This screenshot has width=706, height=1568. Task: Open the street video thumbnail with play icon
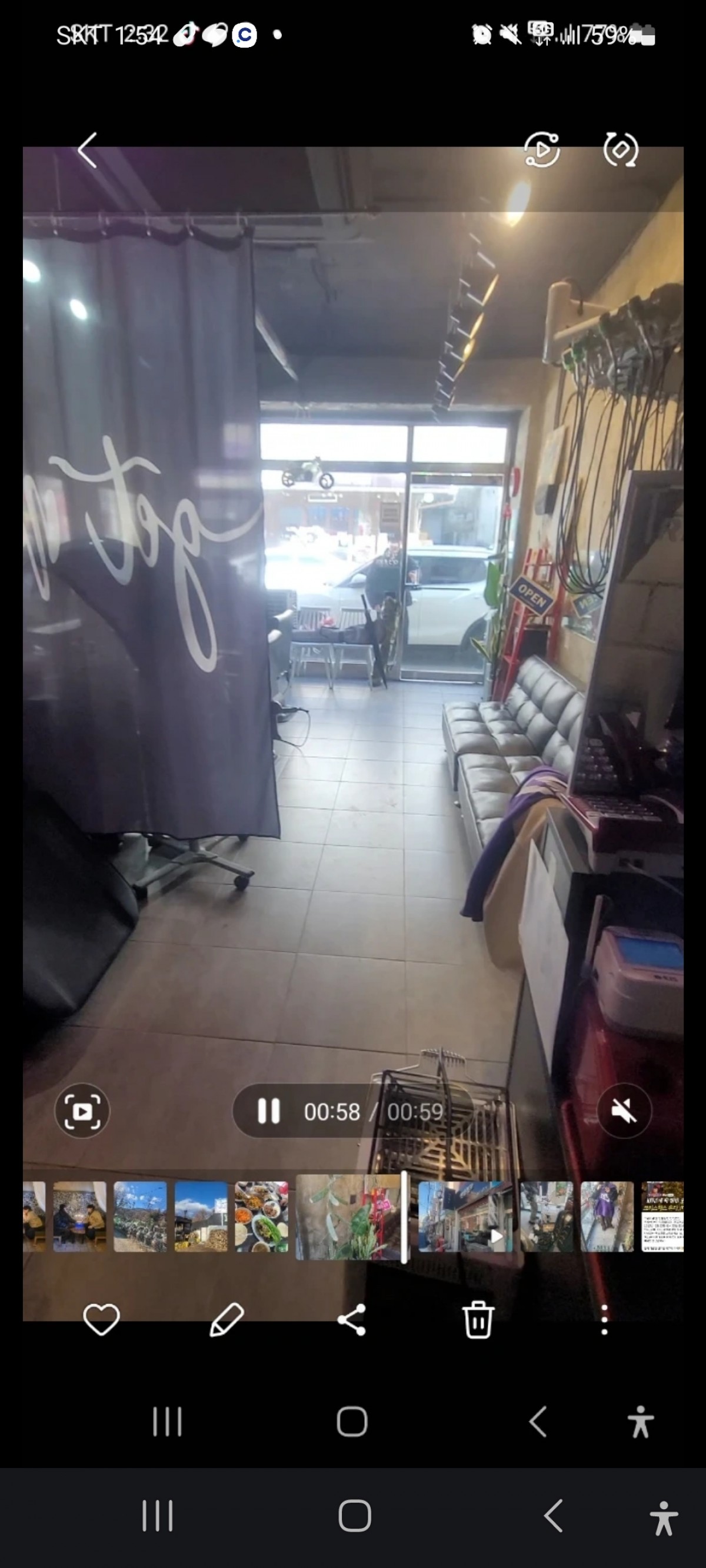coord(465,1217)
